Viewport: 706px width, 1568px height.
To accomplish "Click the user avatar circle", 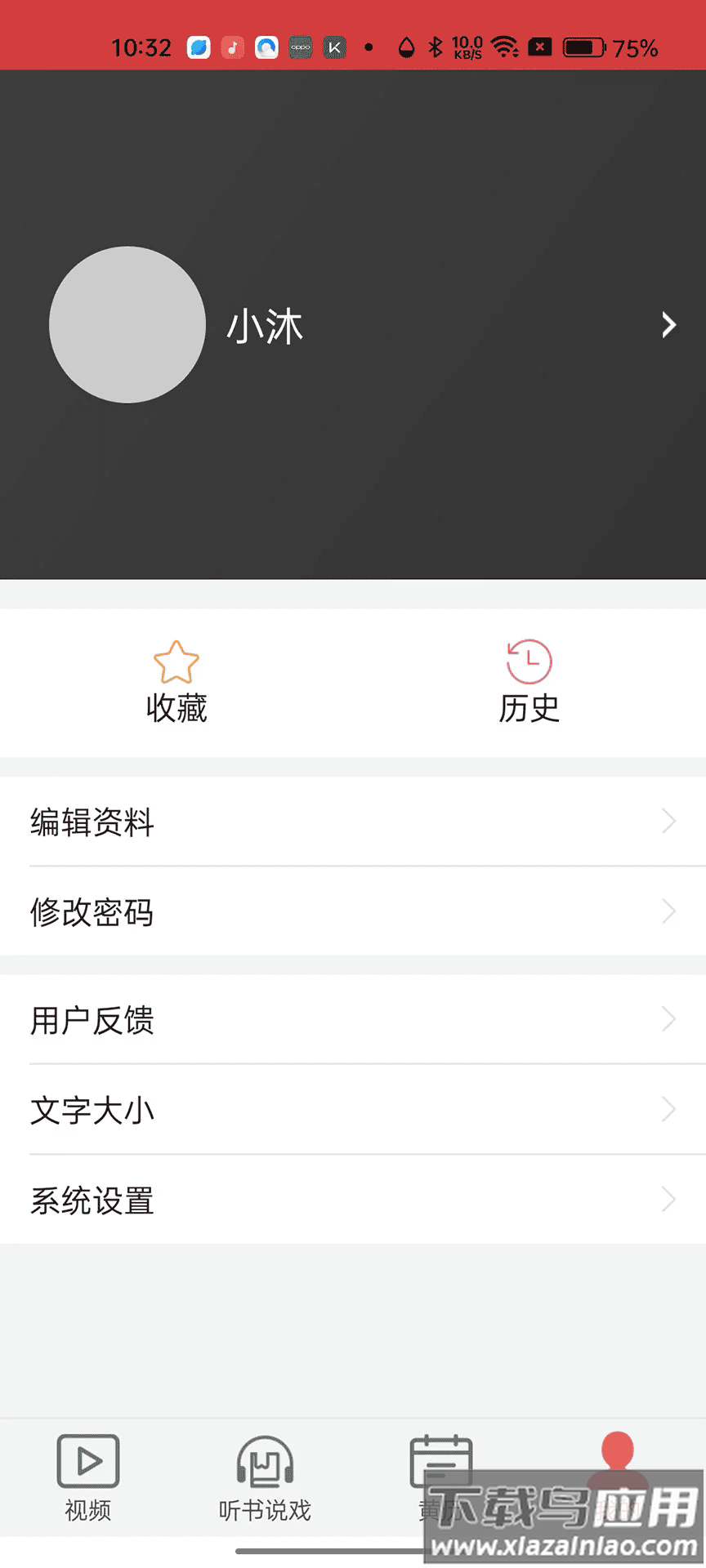I will tap(127, 325).
